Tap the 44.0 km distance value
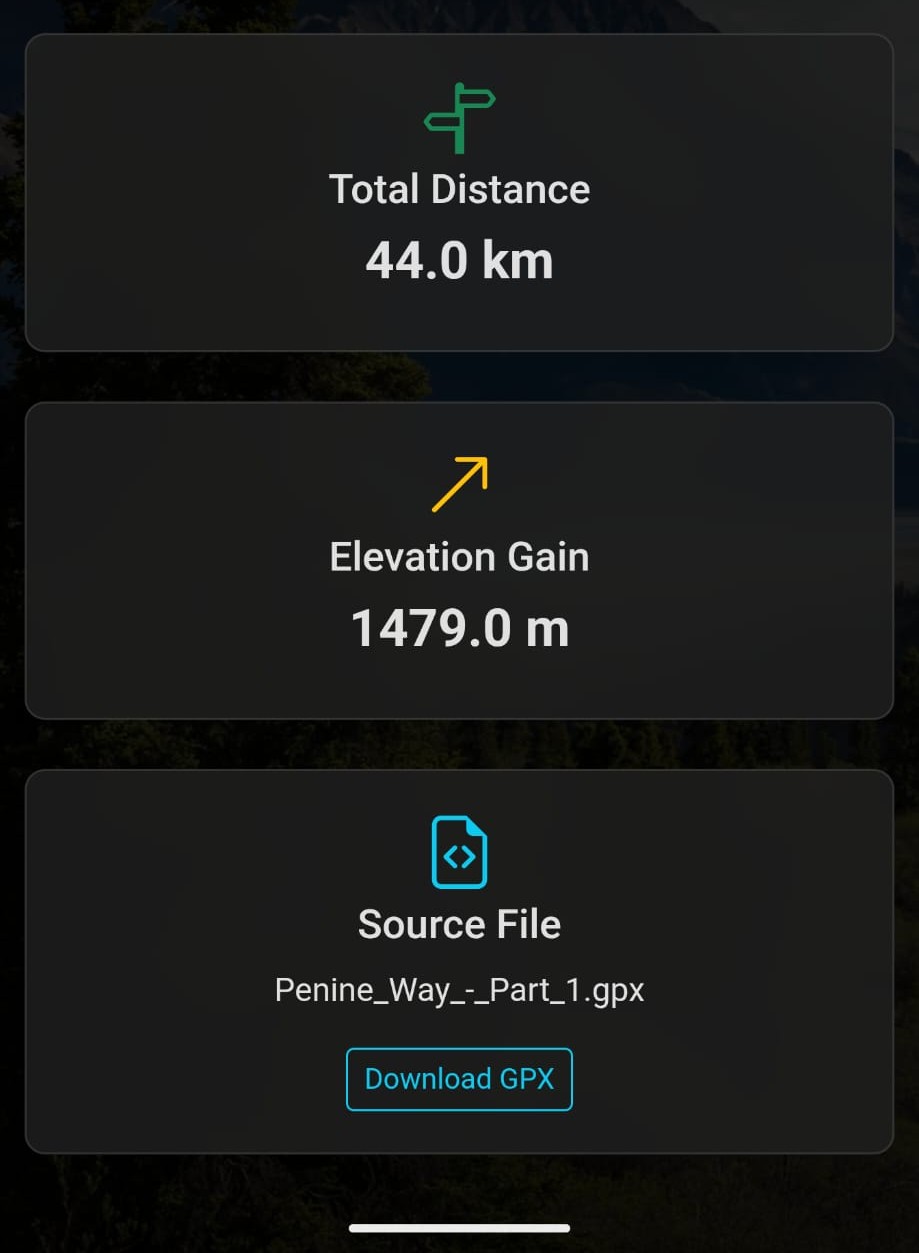The height and width of the screenshot is (1253, 919). [459, 259]
